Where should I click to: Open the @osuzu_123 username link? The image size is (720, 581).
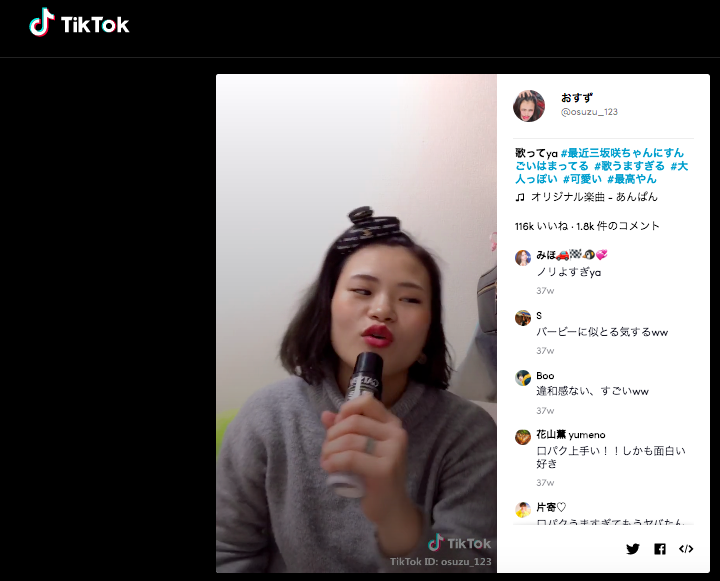[x=589, y=112]
